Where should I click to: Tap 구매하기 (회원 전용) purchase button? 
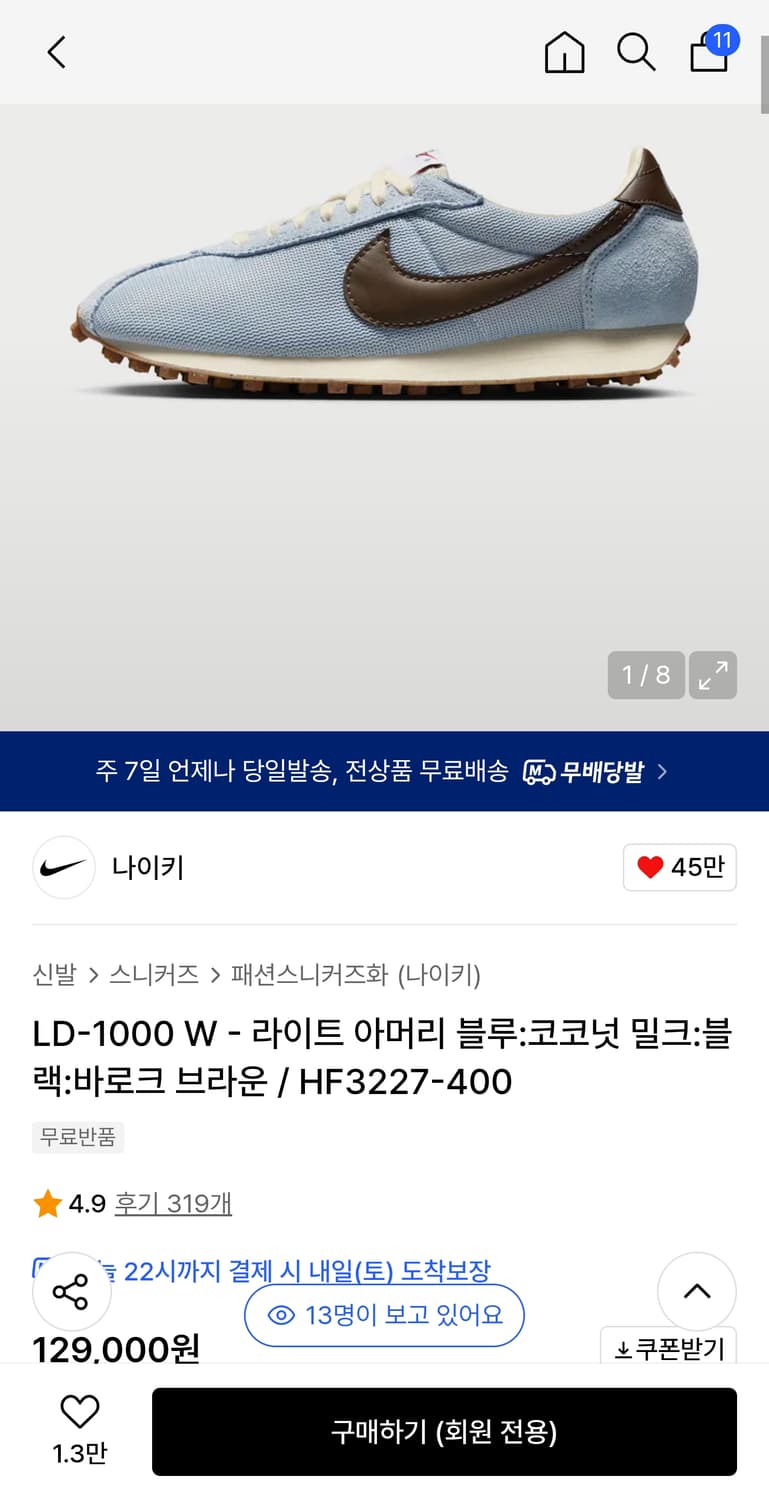(x=443, y=1431)
